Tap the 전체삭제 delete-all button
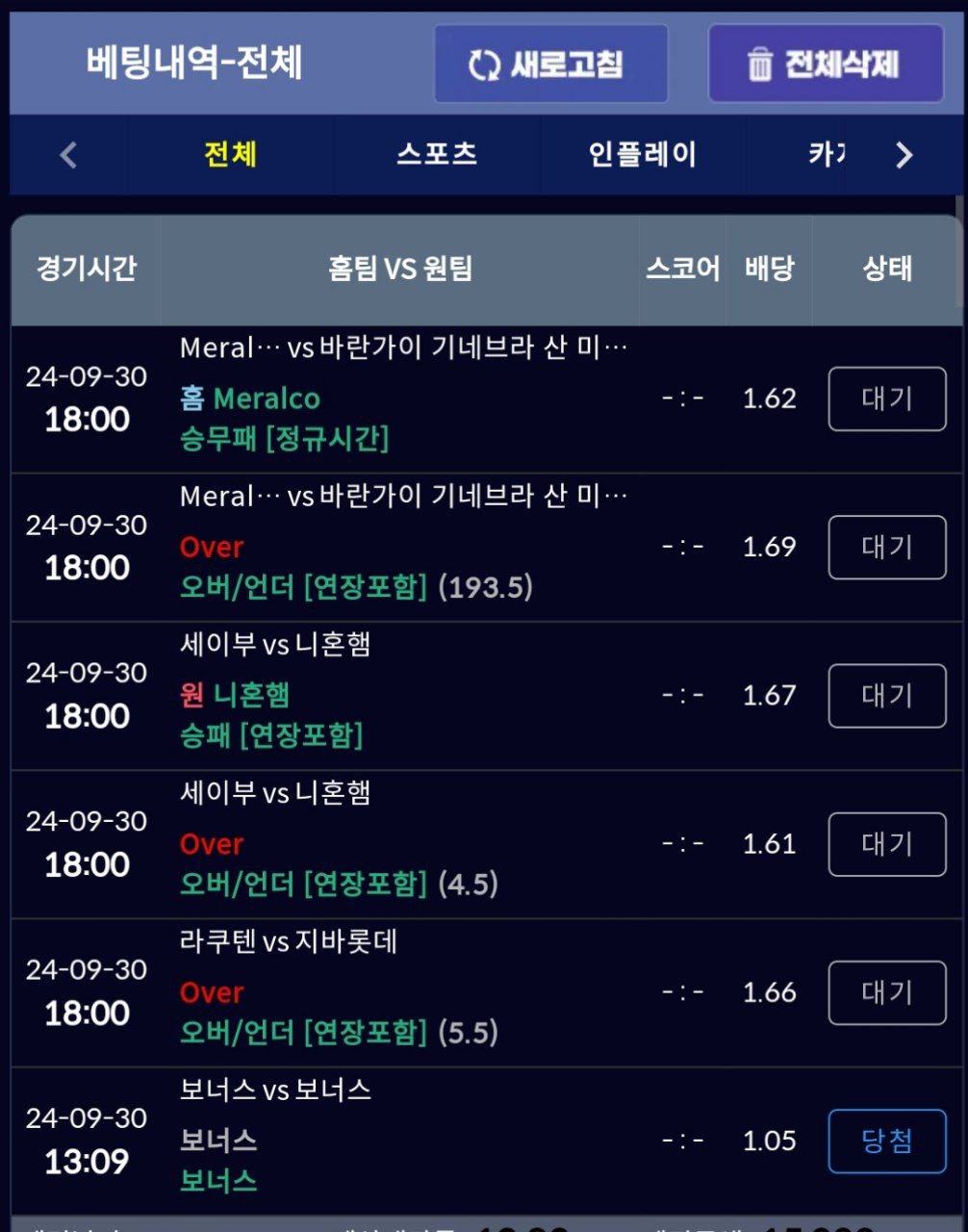968x1232 pixels. point(826,64)
